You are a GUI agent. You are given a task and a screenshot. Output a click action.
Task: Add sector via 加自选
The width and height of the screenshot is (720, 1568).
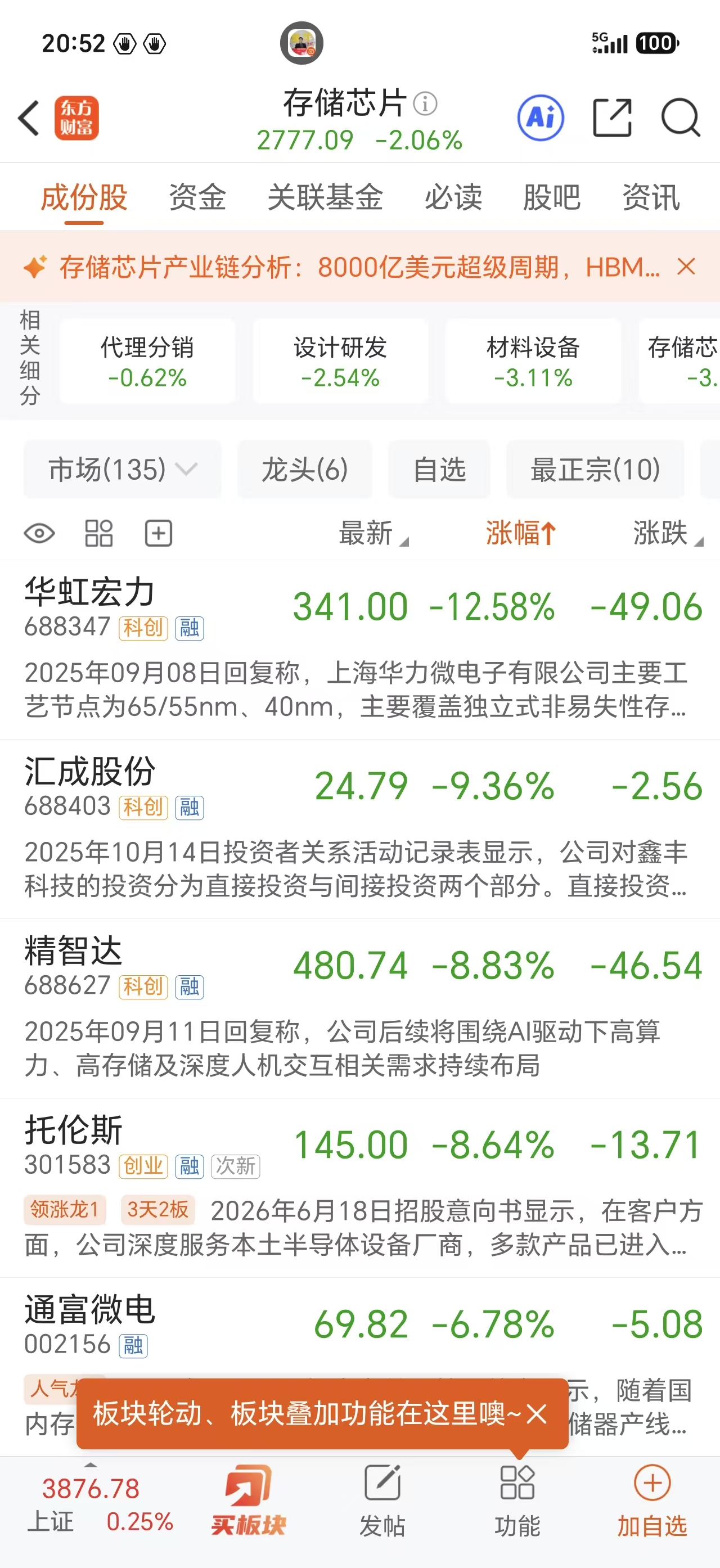pyautogui.click(x=652, y=1500)
